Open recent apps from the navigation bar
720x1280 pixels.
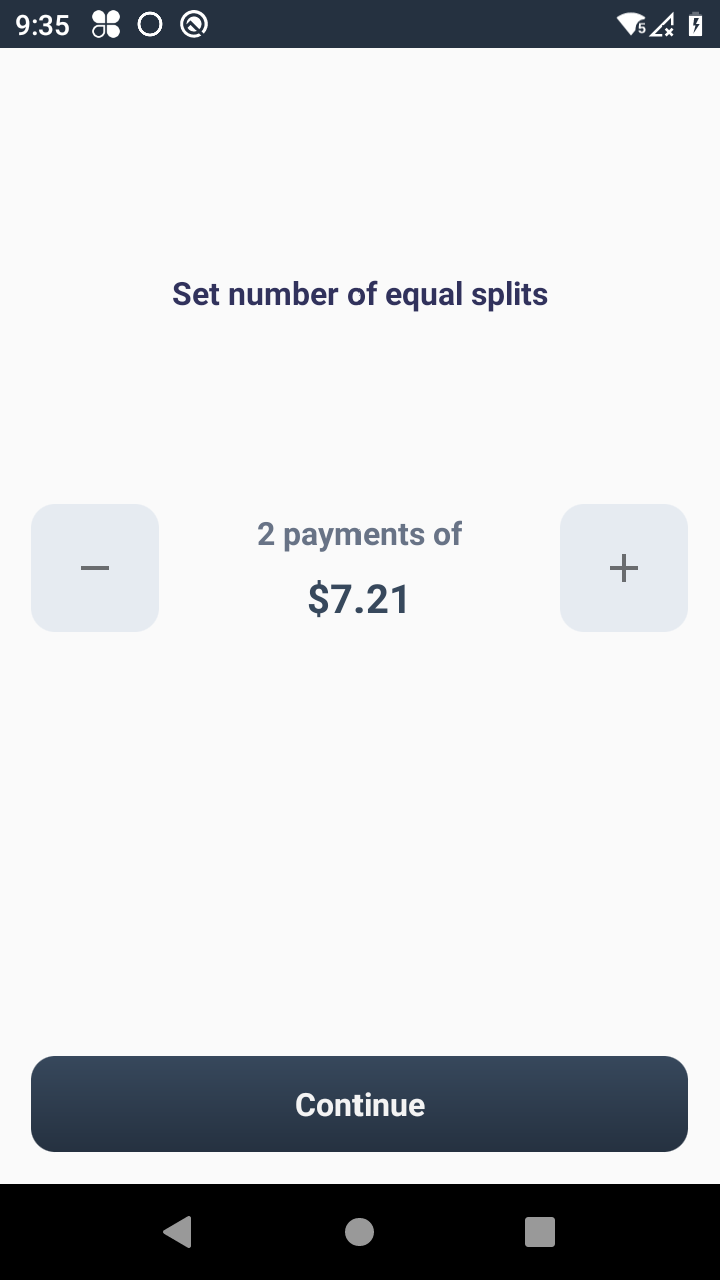[540, 1232]
